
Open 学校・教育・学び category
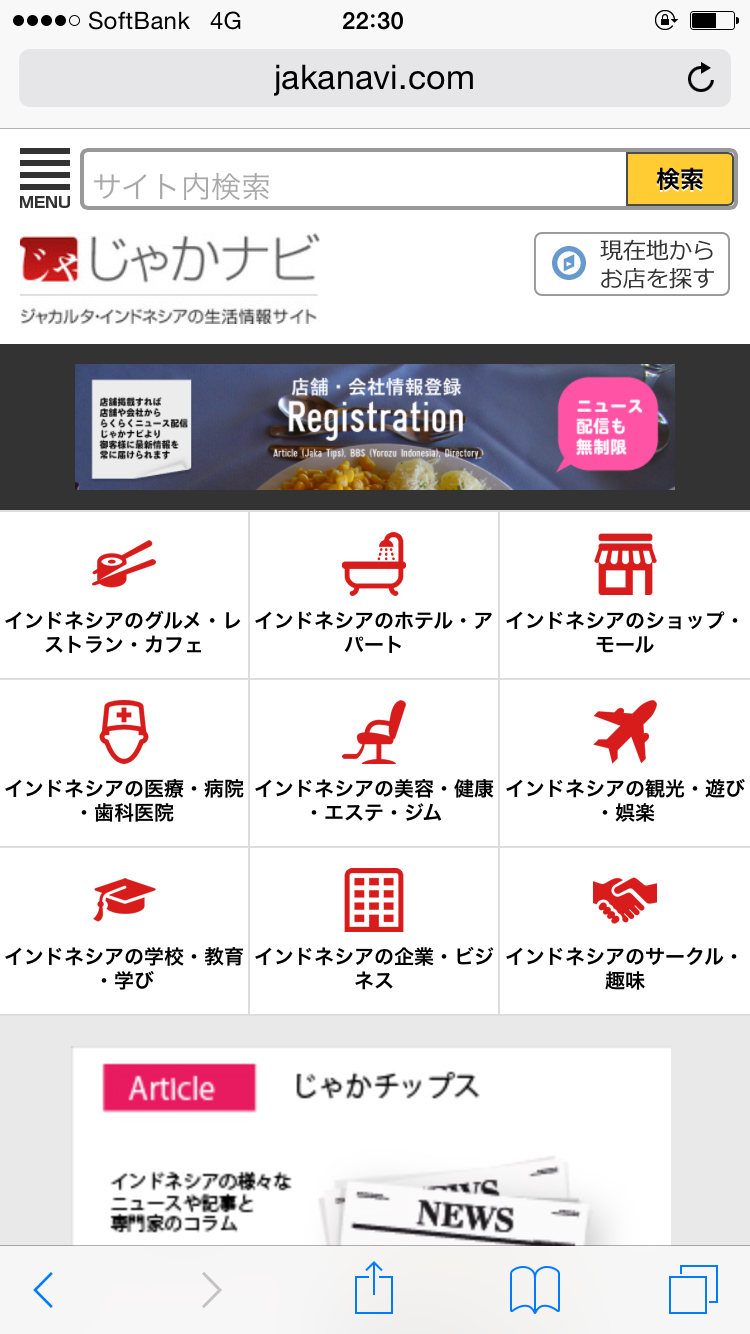124,931
